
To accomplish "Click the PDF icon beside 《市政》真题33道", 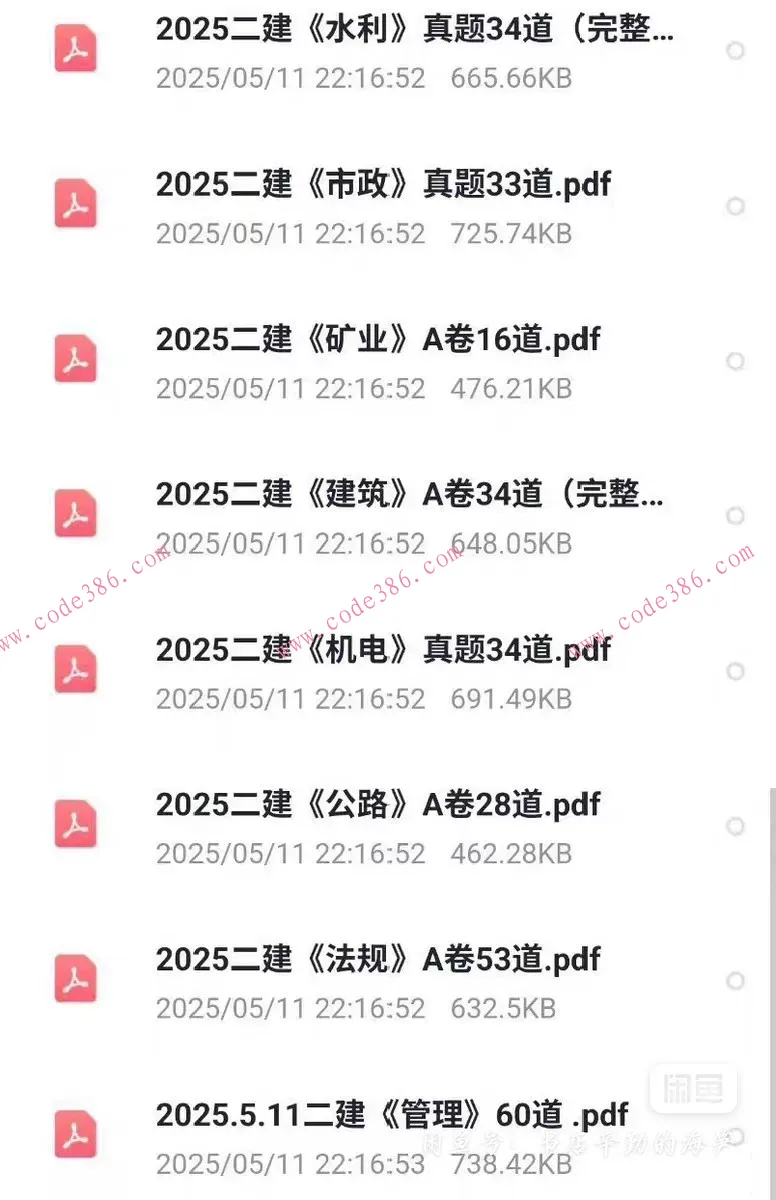I will 75,205.
